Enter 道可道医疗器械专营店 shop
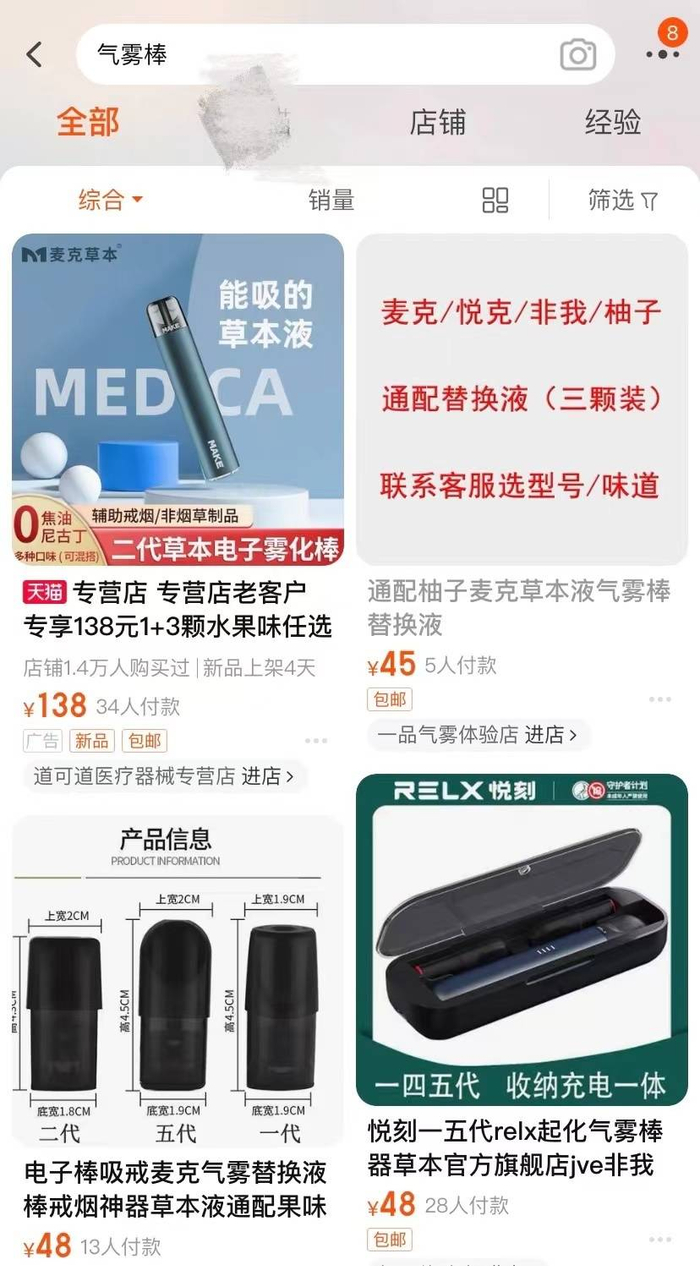The width and height of the screenshot is (700, 1266). coord(164,776)
